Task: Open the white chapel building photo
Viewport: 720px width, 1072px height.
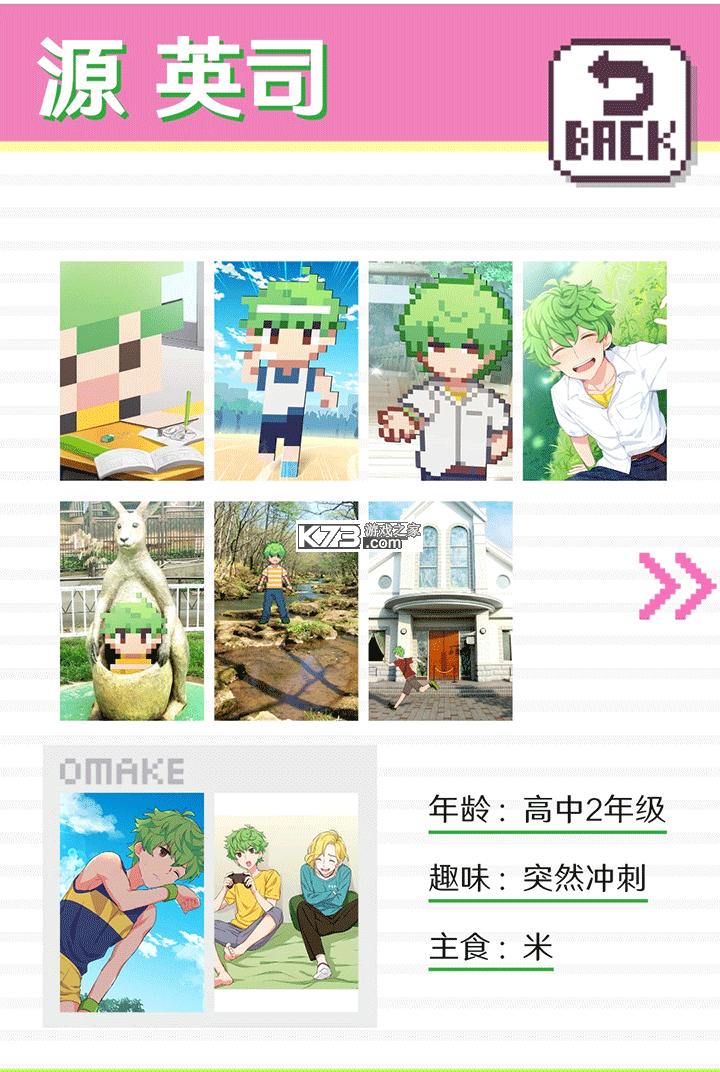Action: point(440,608)
